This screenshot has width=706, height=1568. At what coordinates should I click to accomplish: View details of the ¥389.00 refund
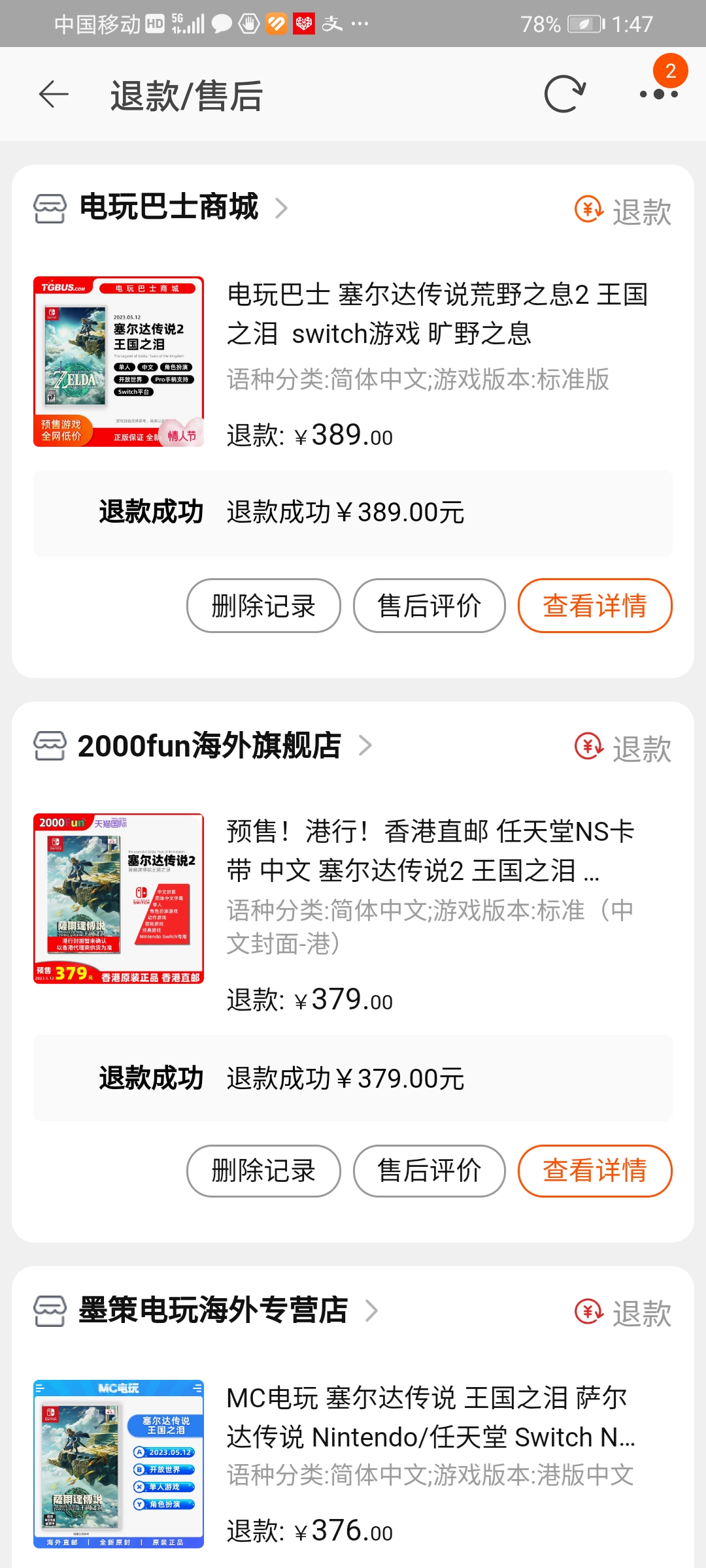(595, 606)
